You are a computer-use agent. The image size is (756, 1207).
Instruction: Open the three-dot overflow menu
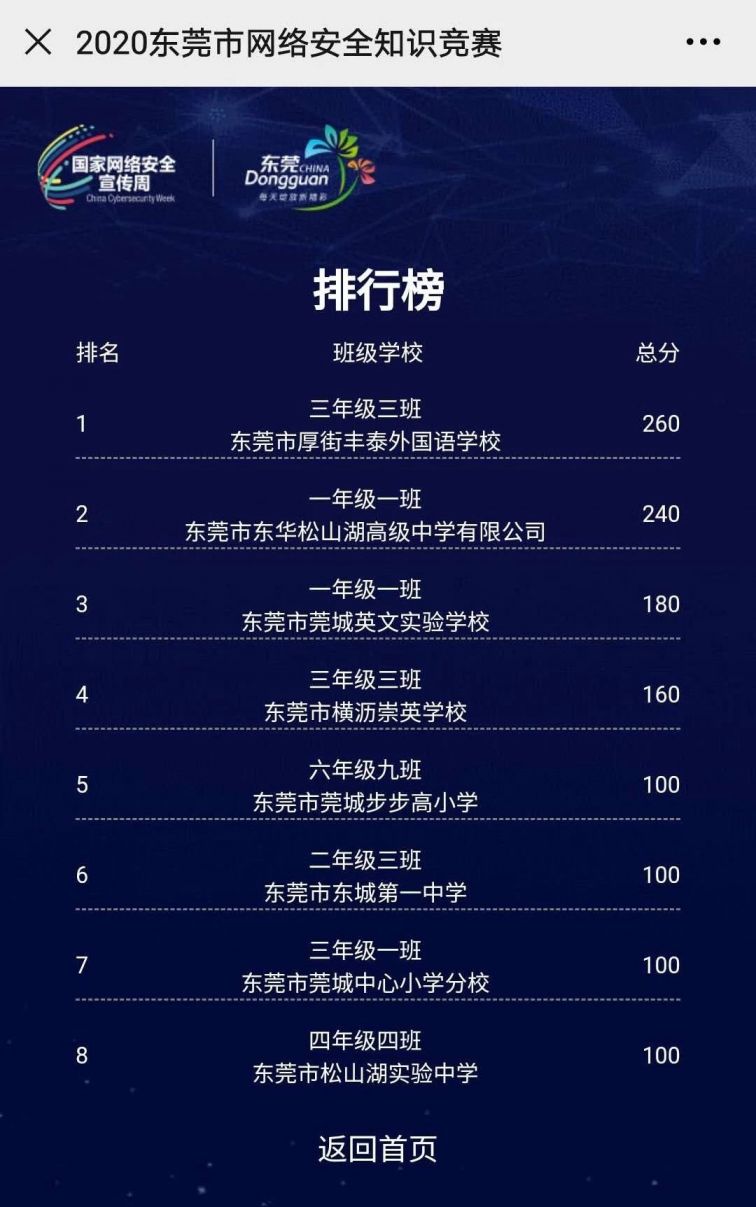point(703,42)
